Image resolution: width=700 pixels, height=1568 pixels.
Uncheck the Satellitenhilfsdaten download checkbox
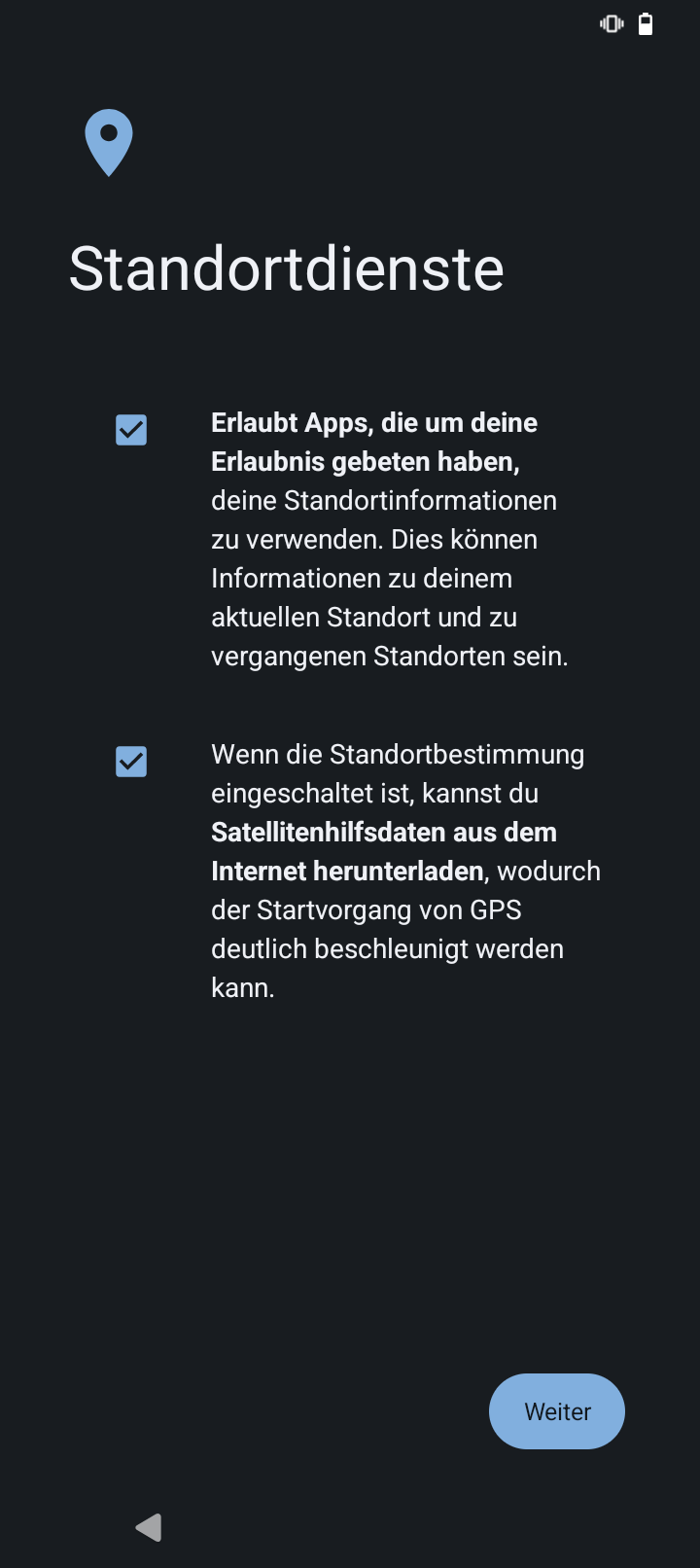tap(131, 762)
